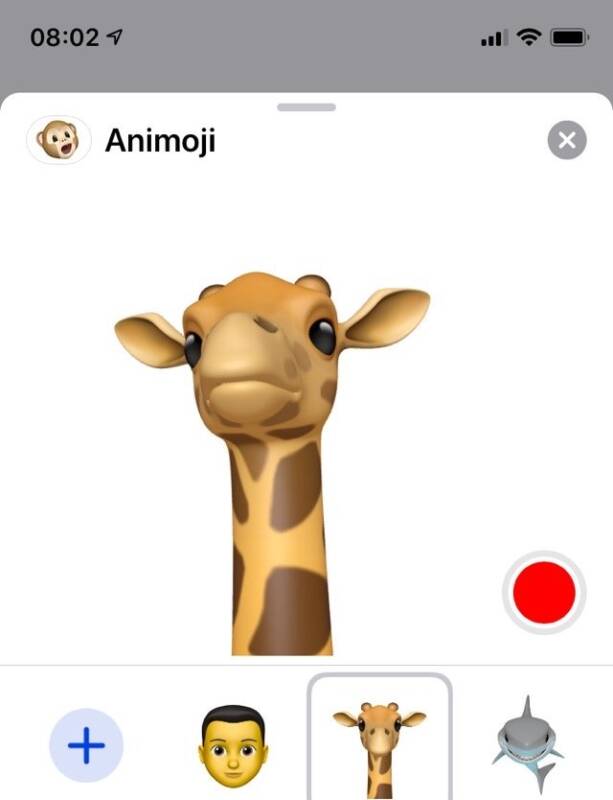Tap the panel grabber handle

pos(306,106)
